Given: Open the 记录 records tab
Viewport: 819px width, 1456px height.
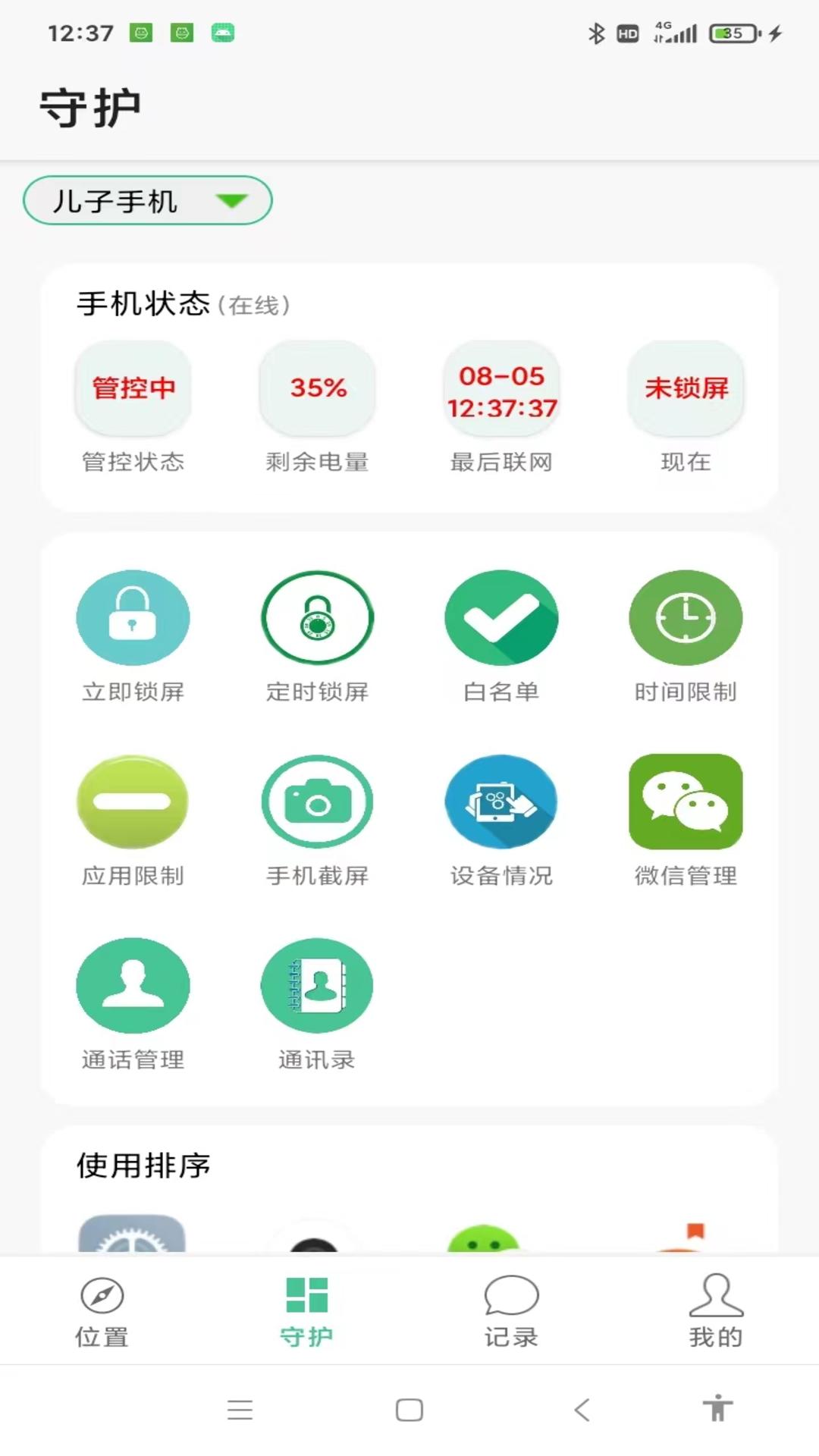Looking at the screenshot, I should point(512,1312).
